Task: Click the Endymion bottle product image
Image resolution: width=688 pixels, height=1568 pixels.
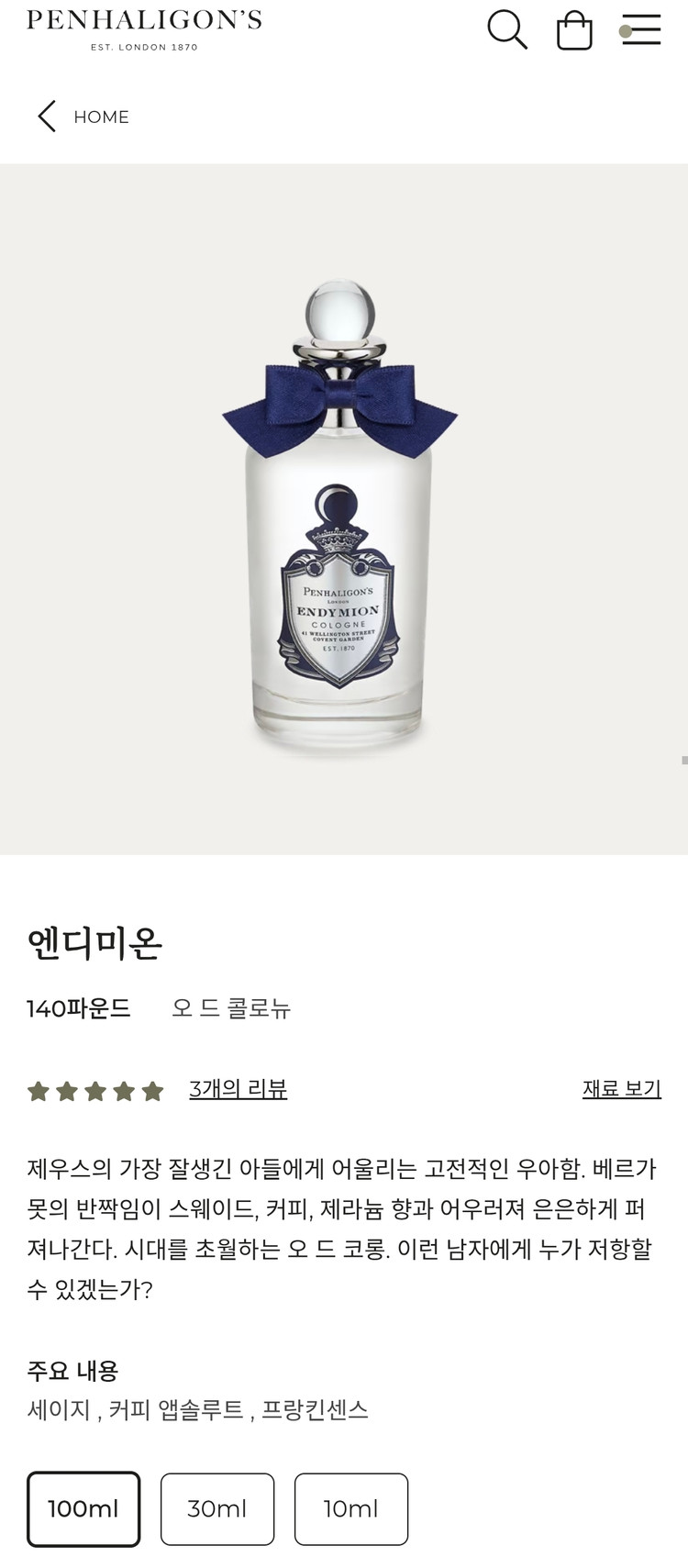Action: 342,514
